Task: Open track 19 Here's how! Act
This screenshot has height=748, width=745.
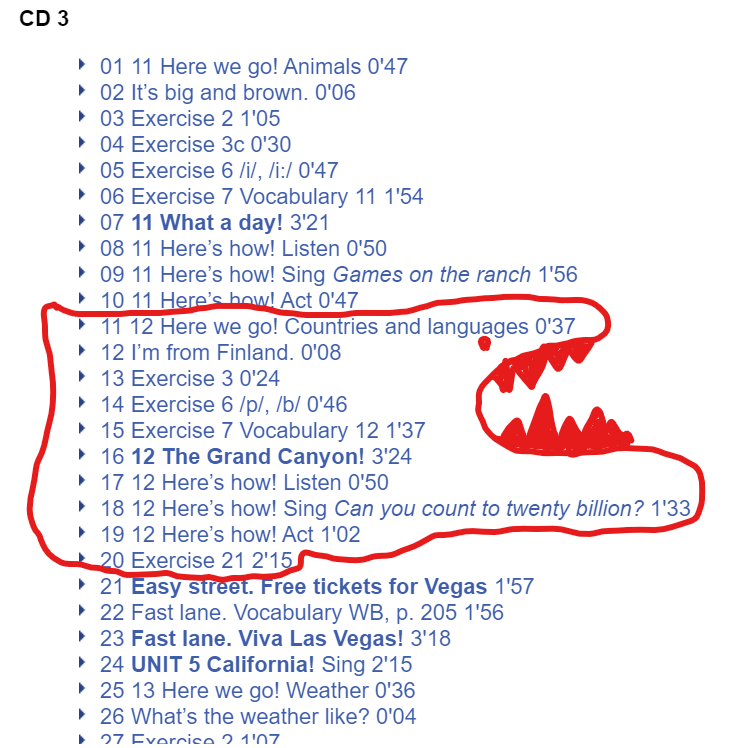Action: point(230,535)
